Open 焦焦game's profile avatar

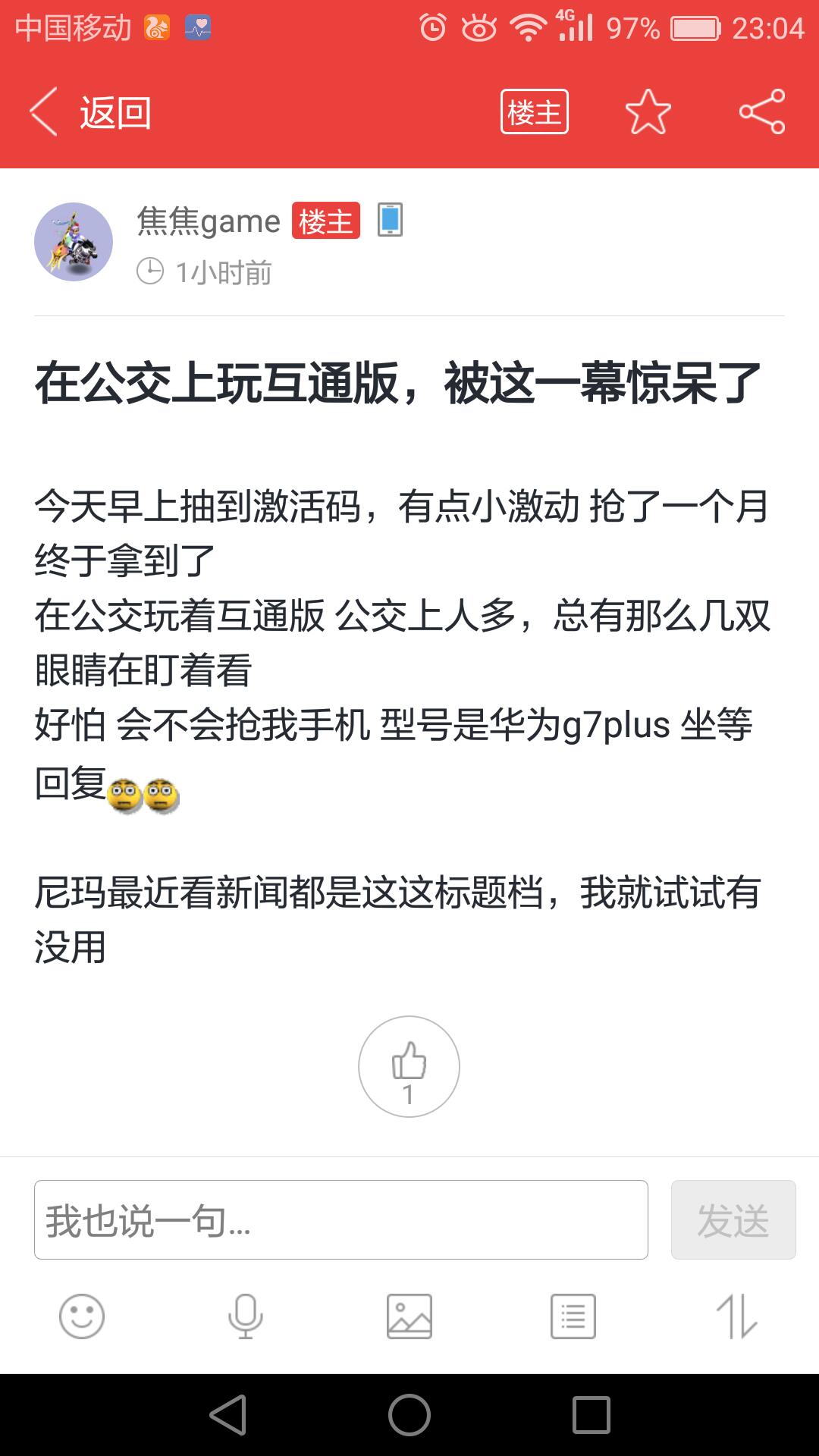74,242
